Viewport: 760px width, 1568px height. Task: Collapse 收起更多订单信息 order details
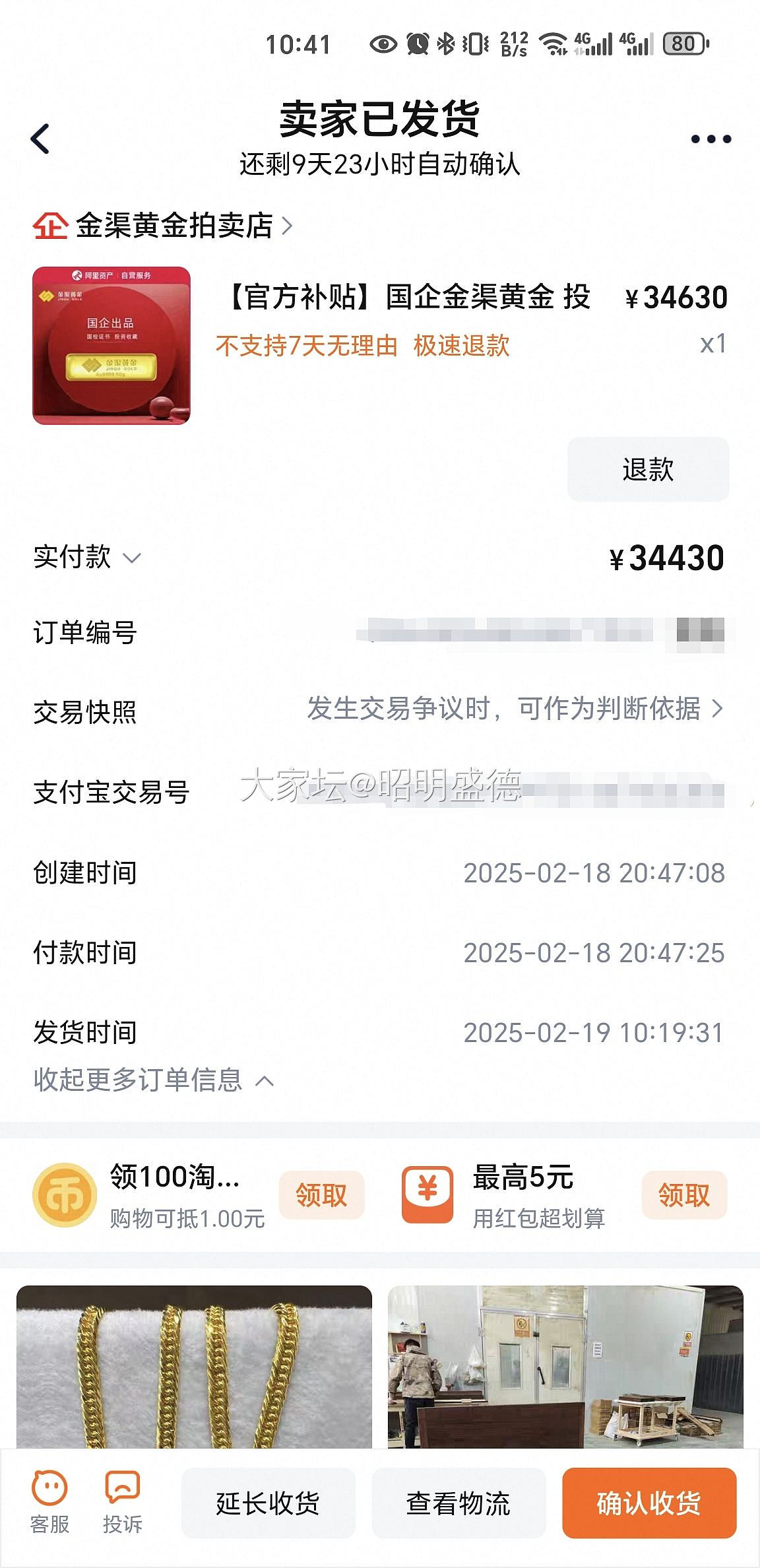153,1080
